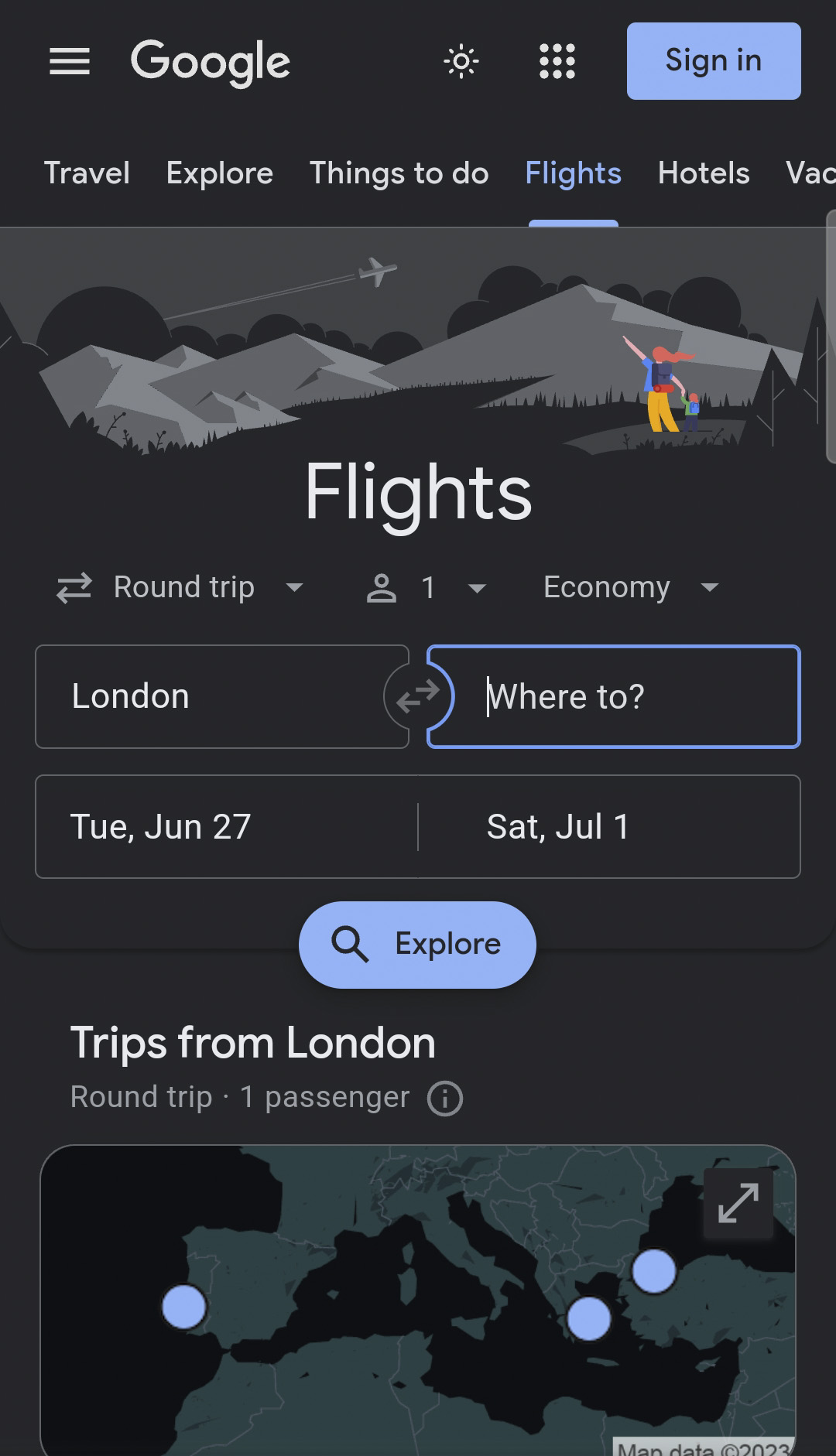The width and height of the screenshot is (836, 1456).
Task: Tap the Explore search button
Action: [x=417, y=945]
